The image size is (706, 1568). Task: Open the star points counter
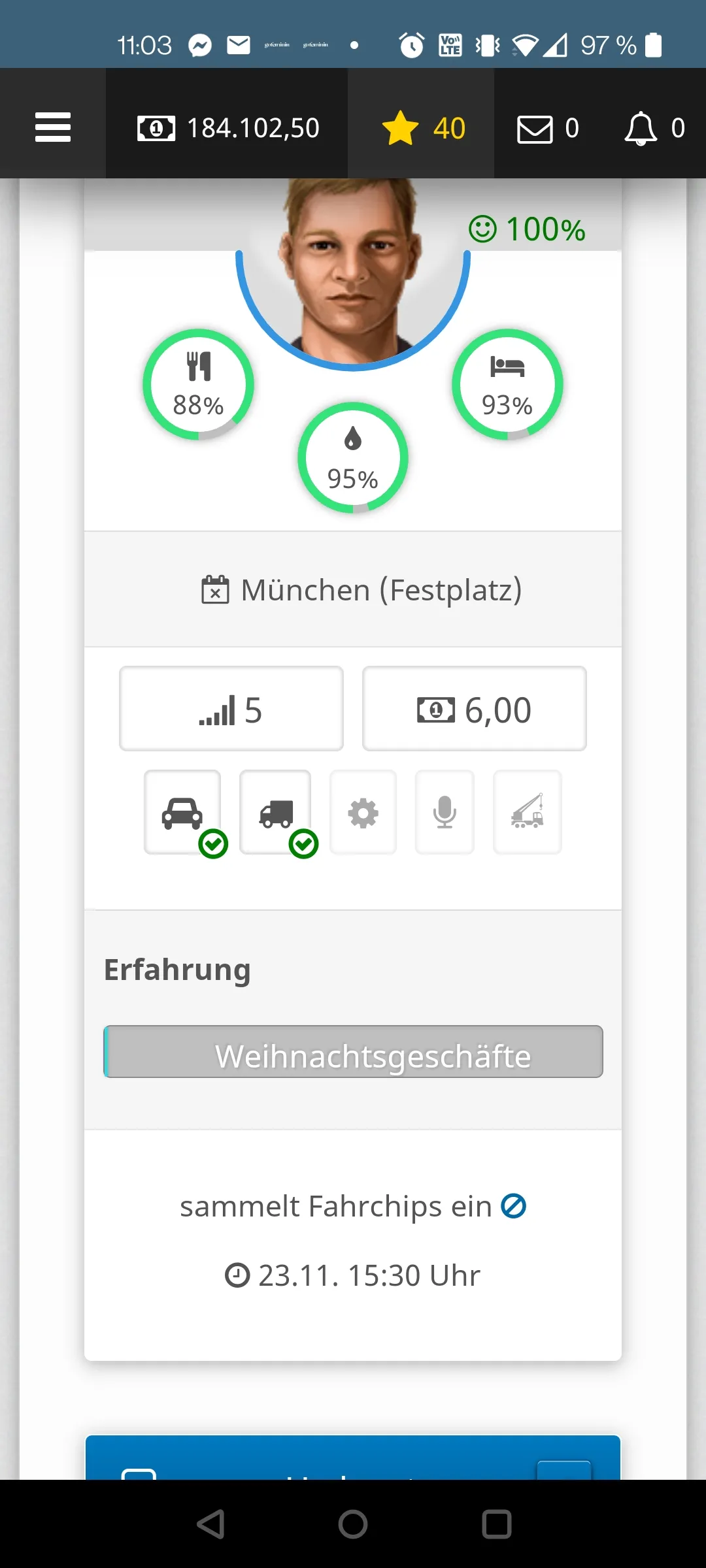pyautogui.click(x=423, y=128)
